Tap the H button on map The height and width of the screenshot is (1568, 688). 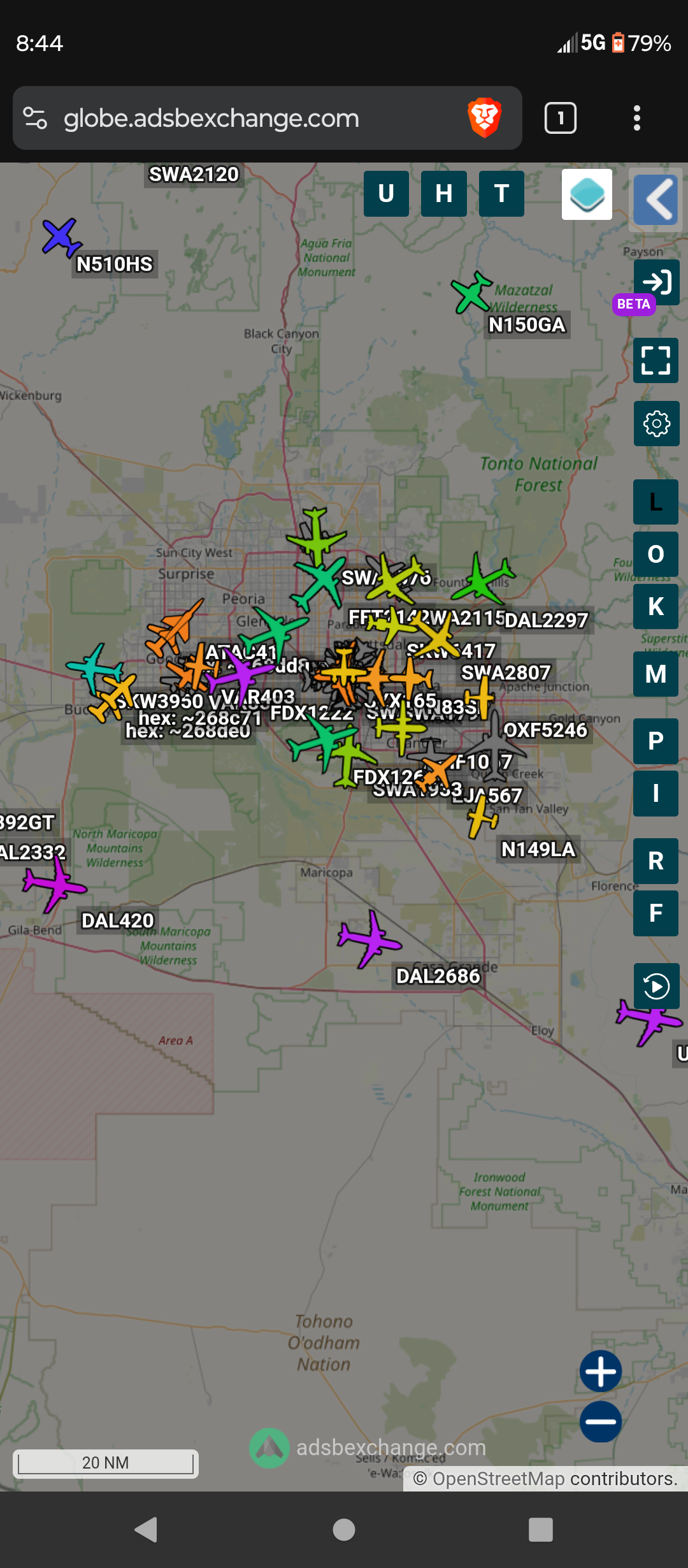click(444, 194)
